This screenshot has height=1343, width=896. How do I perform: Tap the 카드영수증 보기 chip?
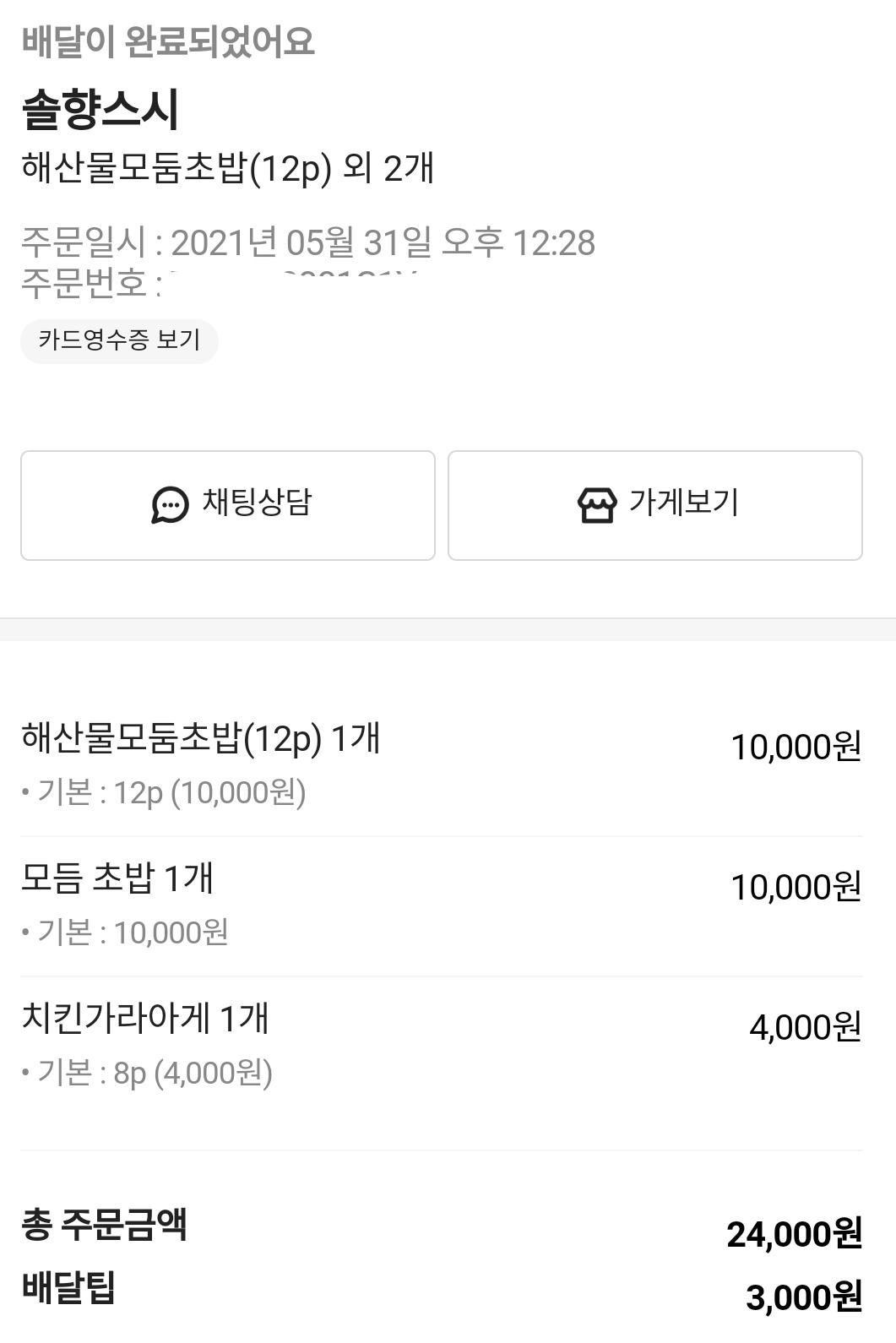pyautogui.click(x=119, y=340)
